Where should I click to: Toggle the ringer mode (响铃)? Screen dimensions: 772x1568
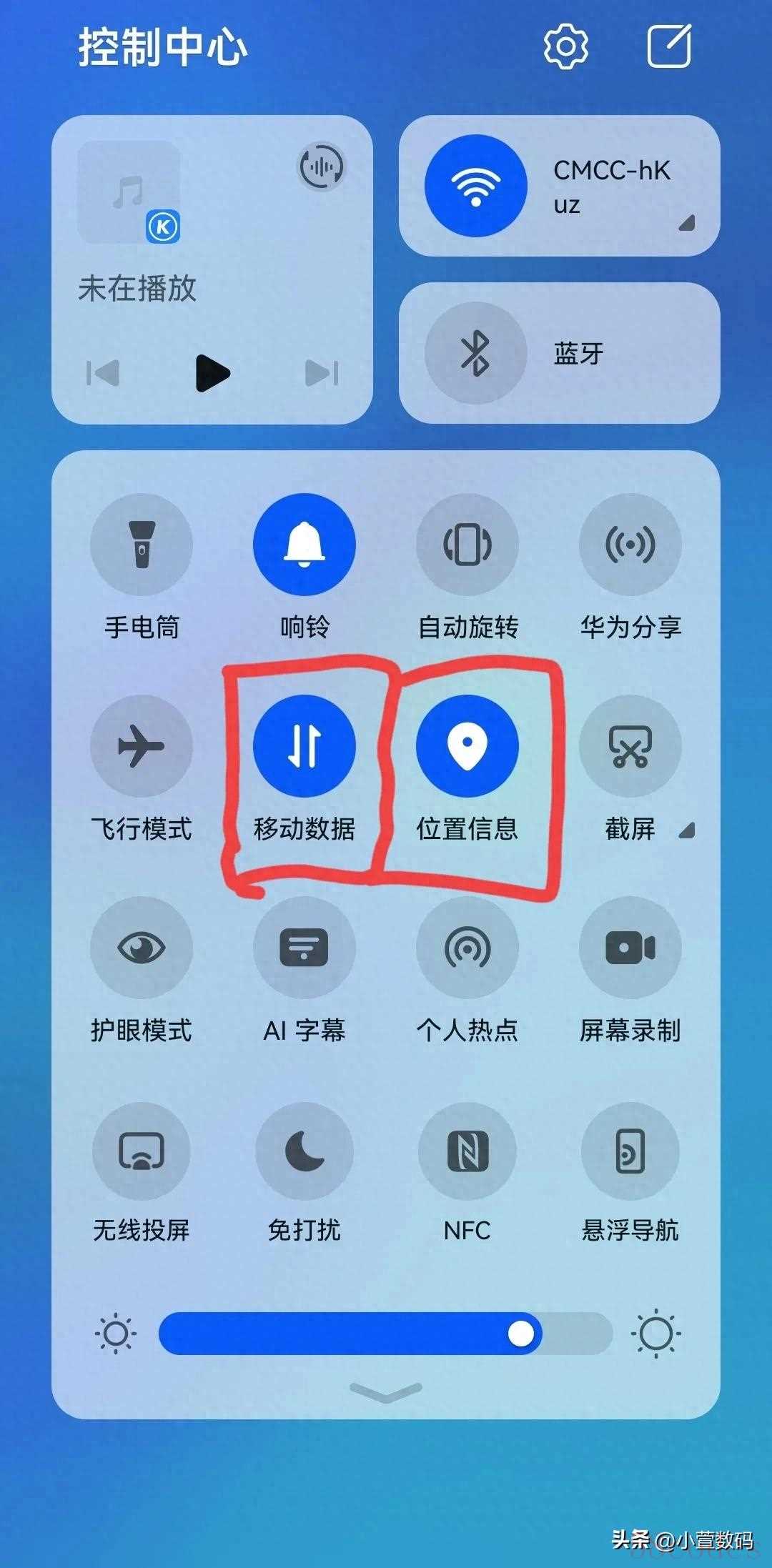click(305, 545)
